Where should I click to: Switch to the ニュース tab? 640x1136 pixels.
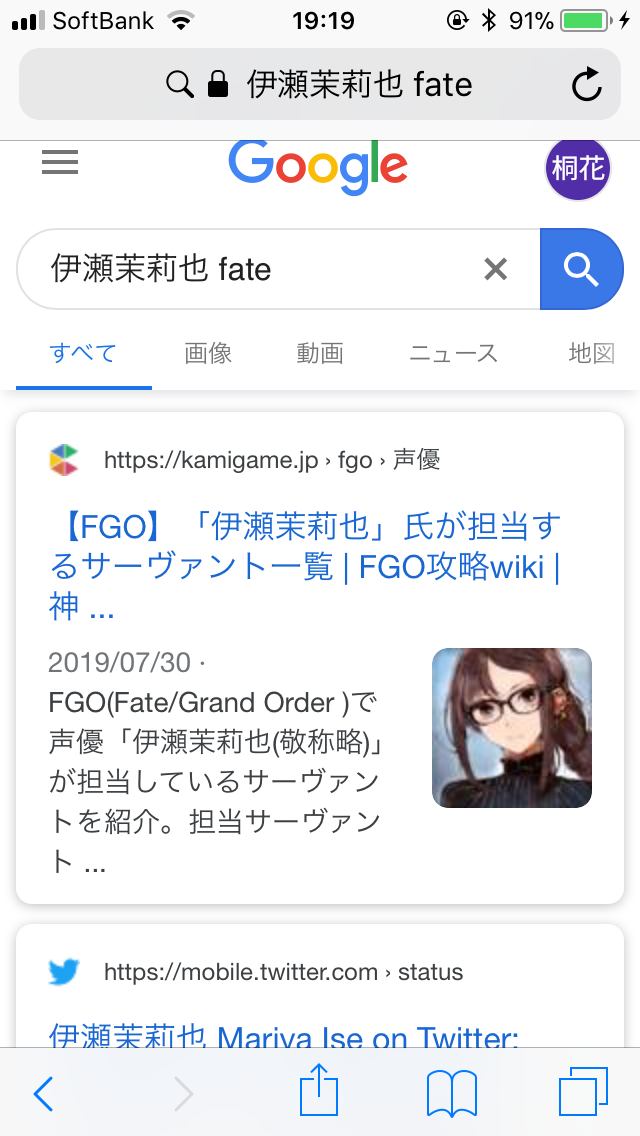coord(453,353)
